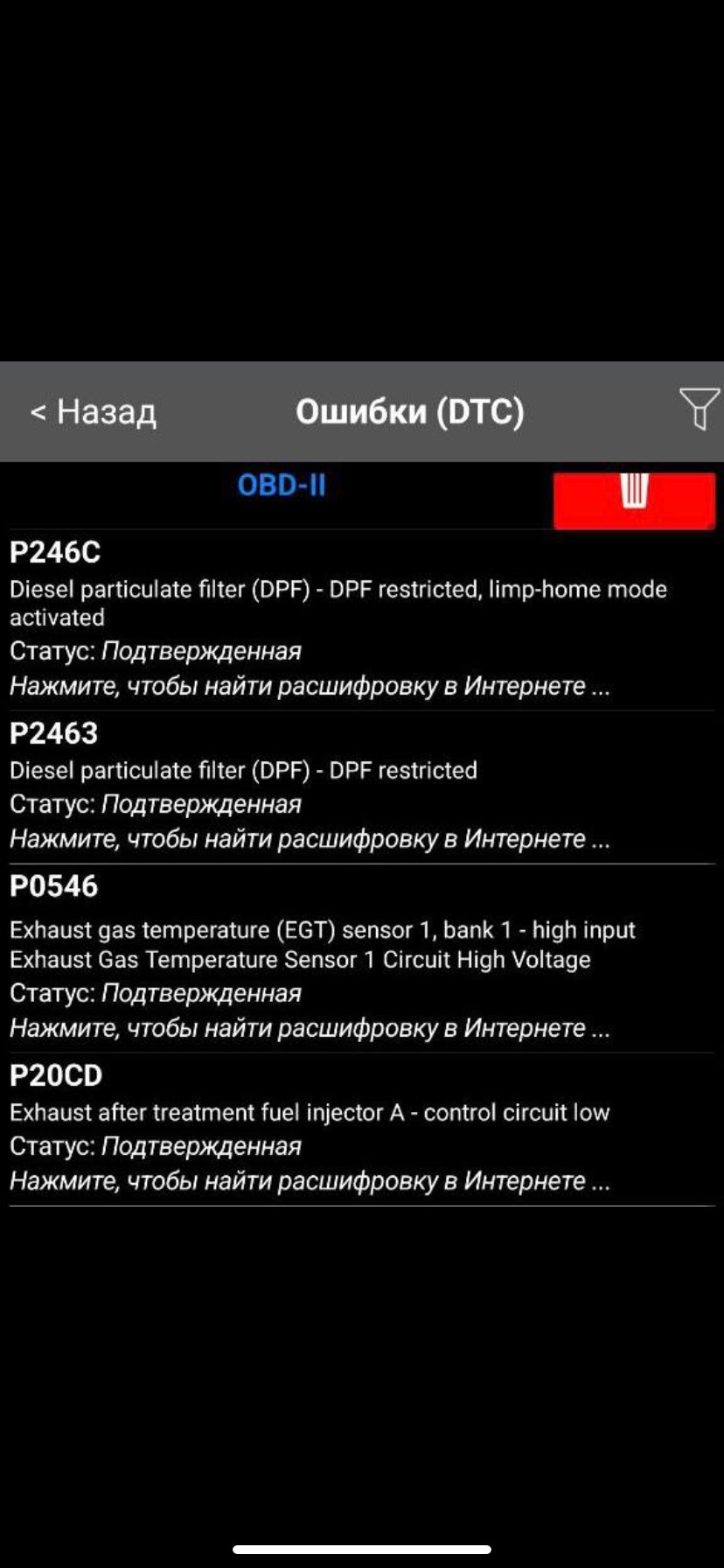Click the red trash icon to clear errors
Viewport: 724px width, 1568px height.
[633, 499]
